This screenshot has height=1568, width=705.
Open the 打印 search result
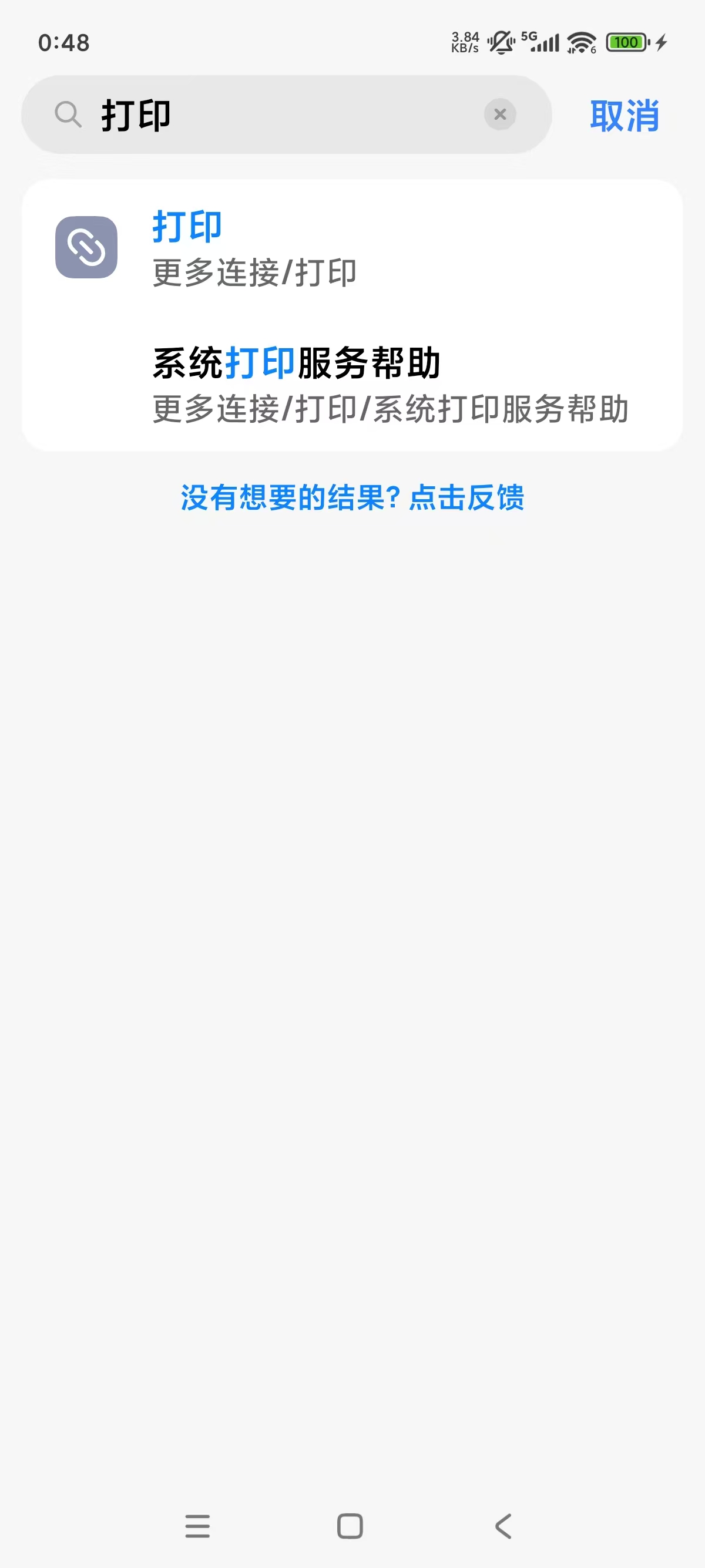[187, 228]
